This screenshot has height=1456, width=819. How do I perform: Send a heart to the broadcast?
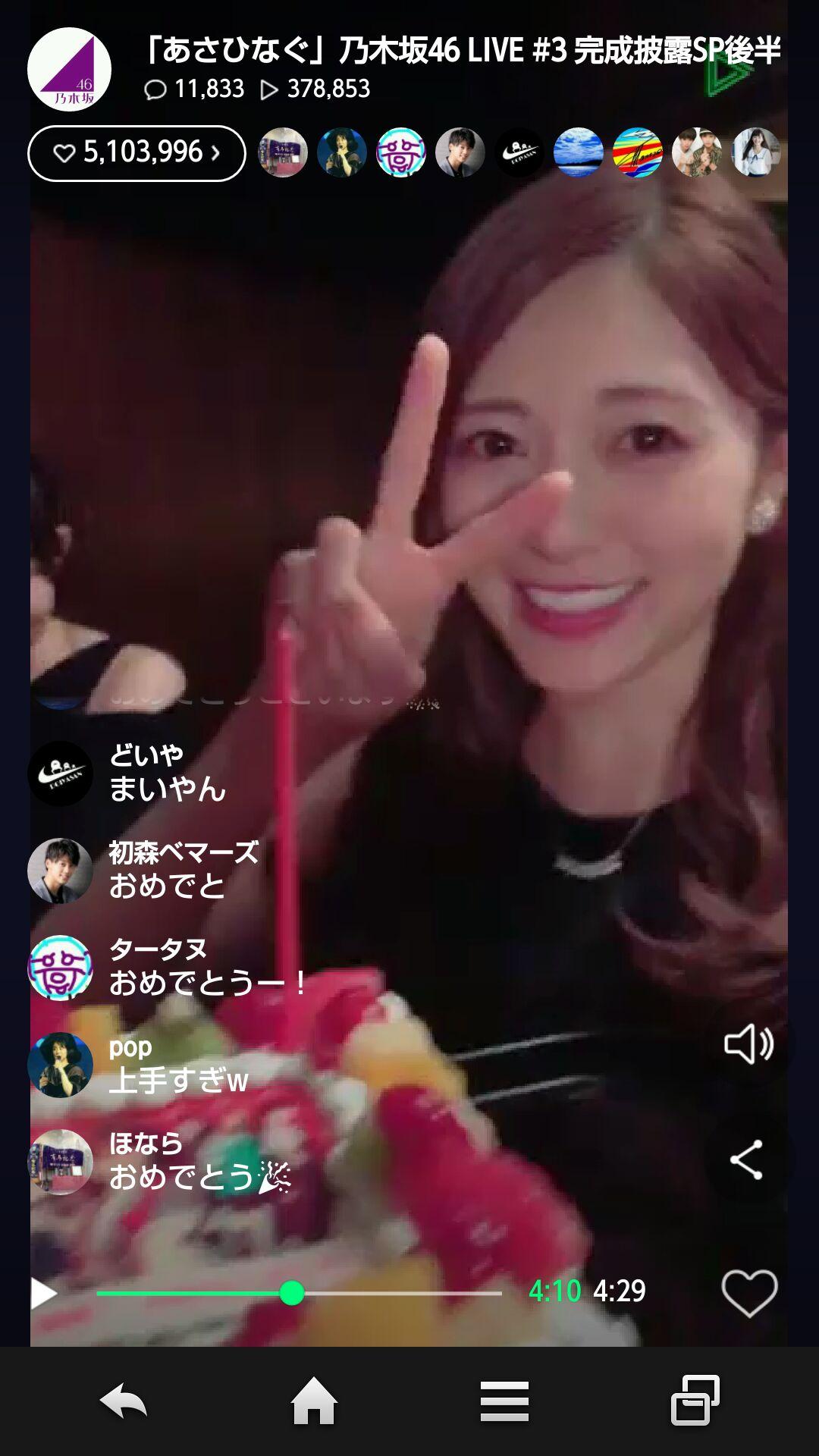749,1293
